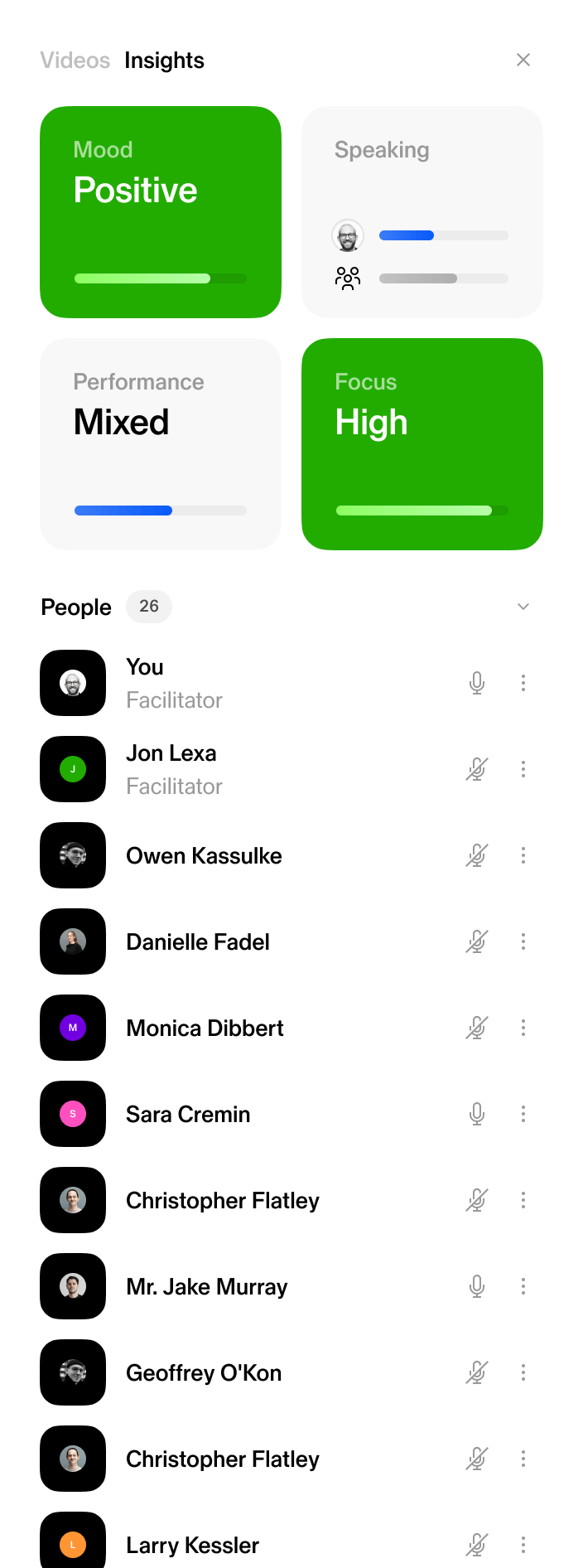Image resolution: width=583 pixels, height=1568 pixels.
Task: Unmute Jon Lexa's microphone
Action: (x=477, y=769)
